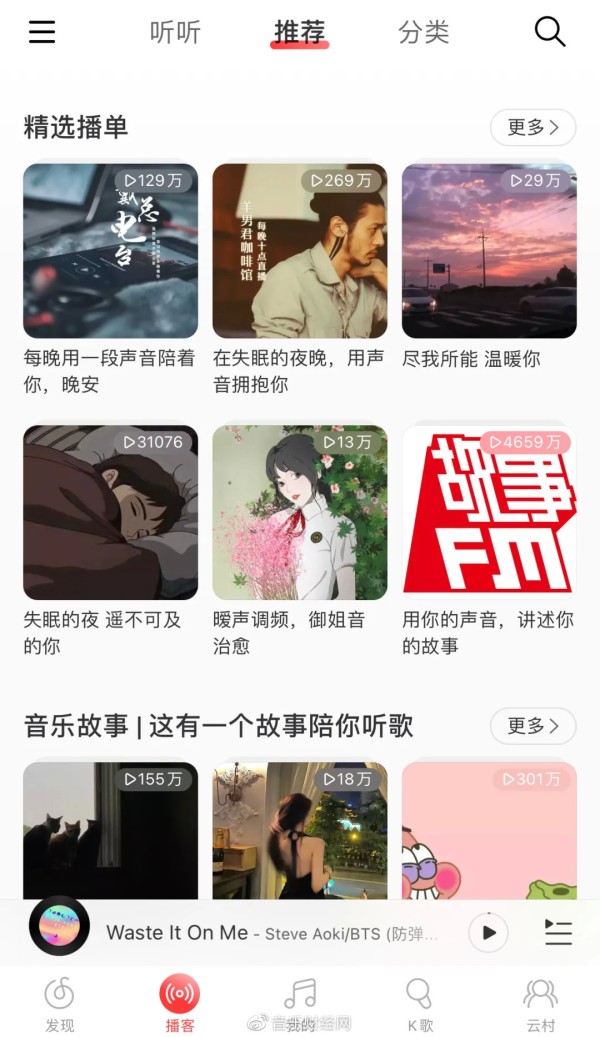Go to the 发现 tab
Viewport: 600px width, 1037px height.
60,1003
